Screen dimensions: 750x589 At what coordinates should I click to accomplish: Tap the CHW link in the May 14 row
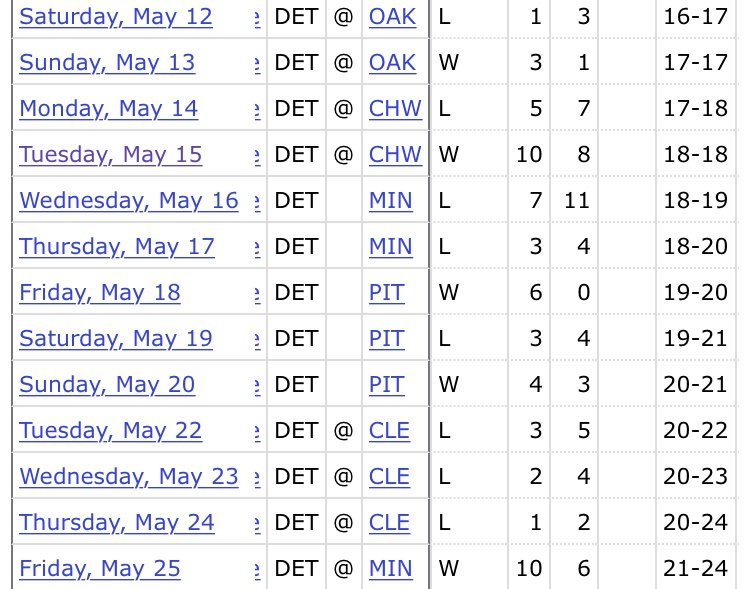pyautogui.click(x=395, y=109)
